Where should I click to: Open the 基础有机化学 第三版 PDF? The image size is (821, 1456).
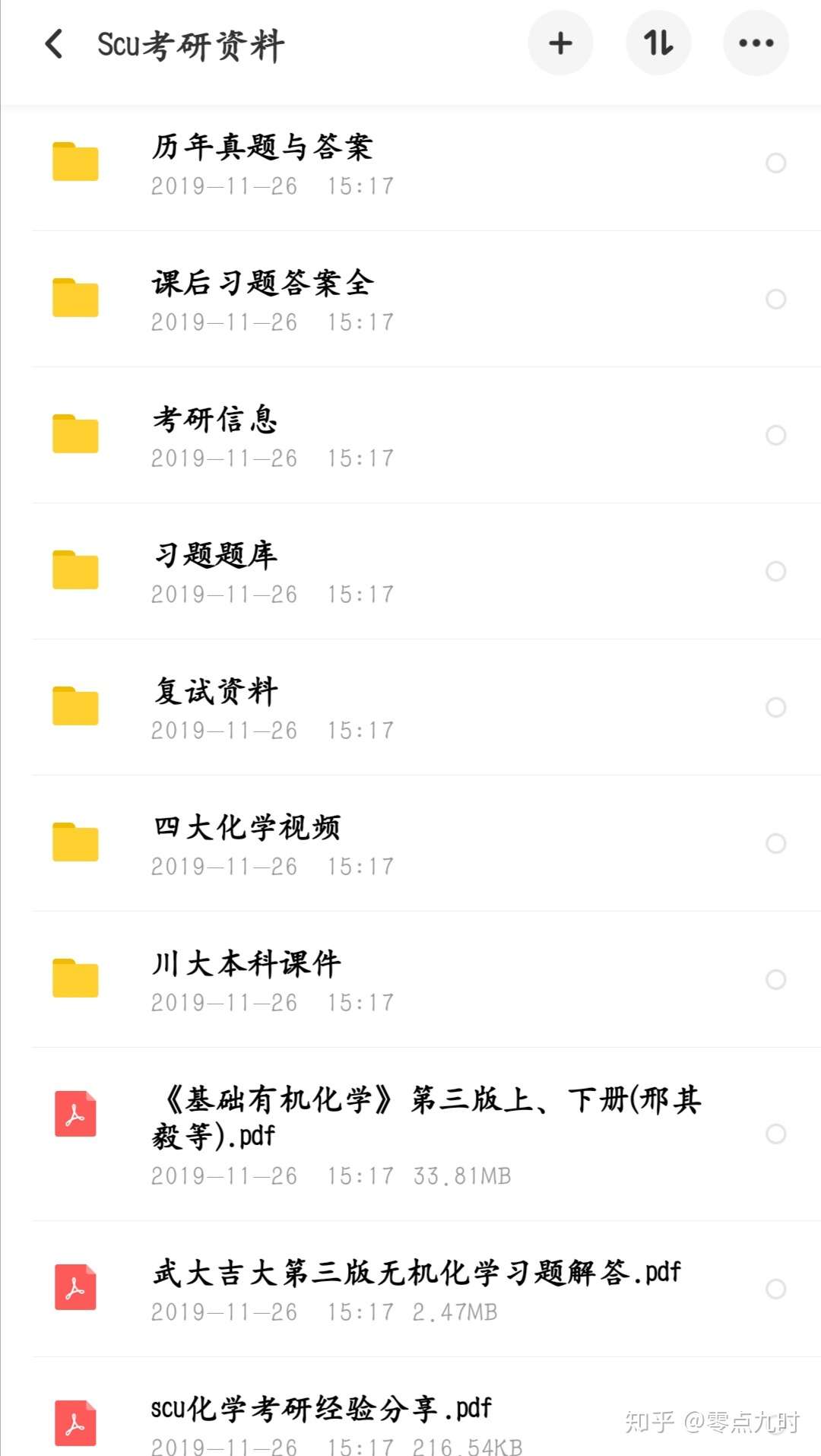pyautogui.click(x=410, y=1134)
